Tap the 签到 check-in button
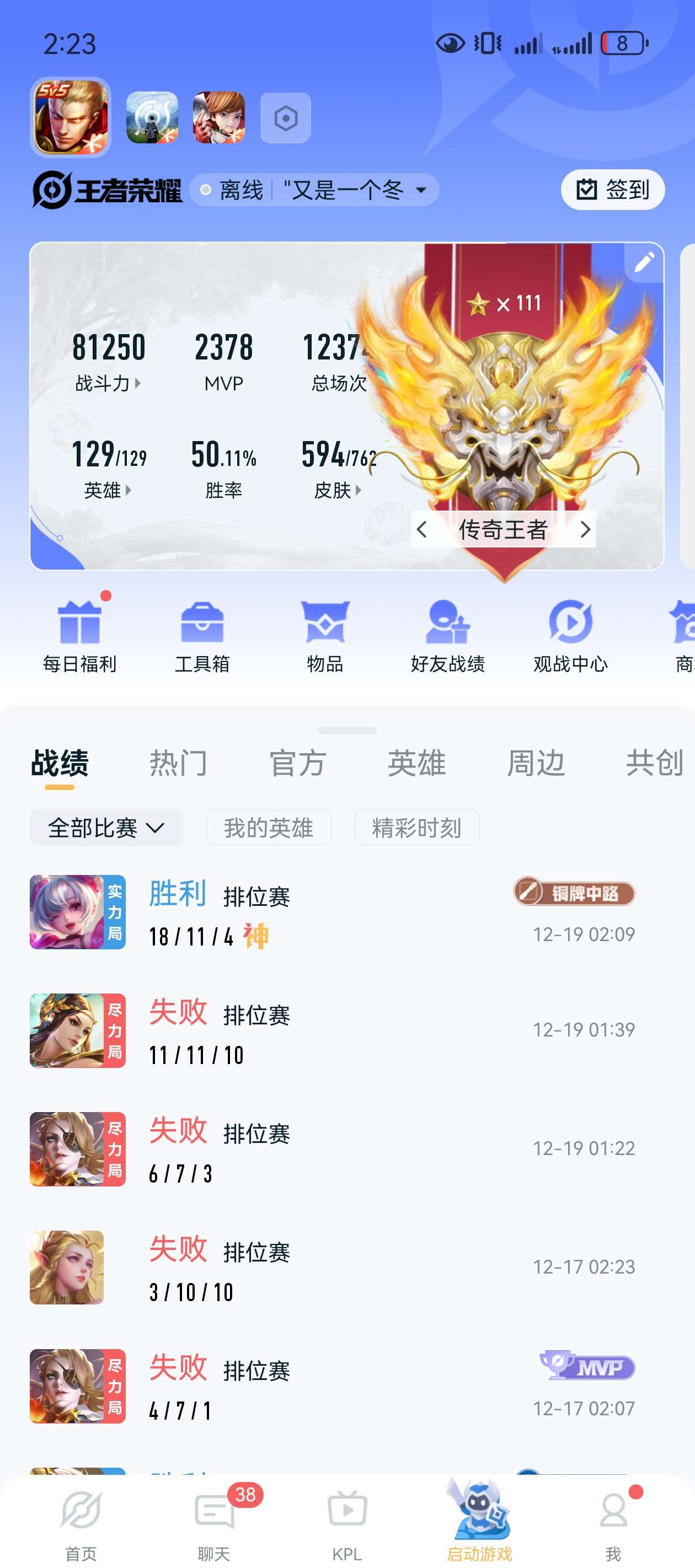This screenshot has width=695, height=1568. 612,190
